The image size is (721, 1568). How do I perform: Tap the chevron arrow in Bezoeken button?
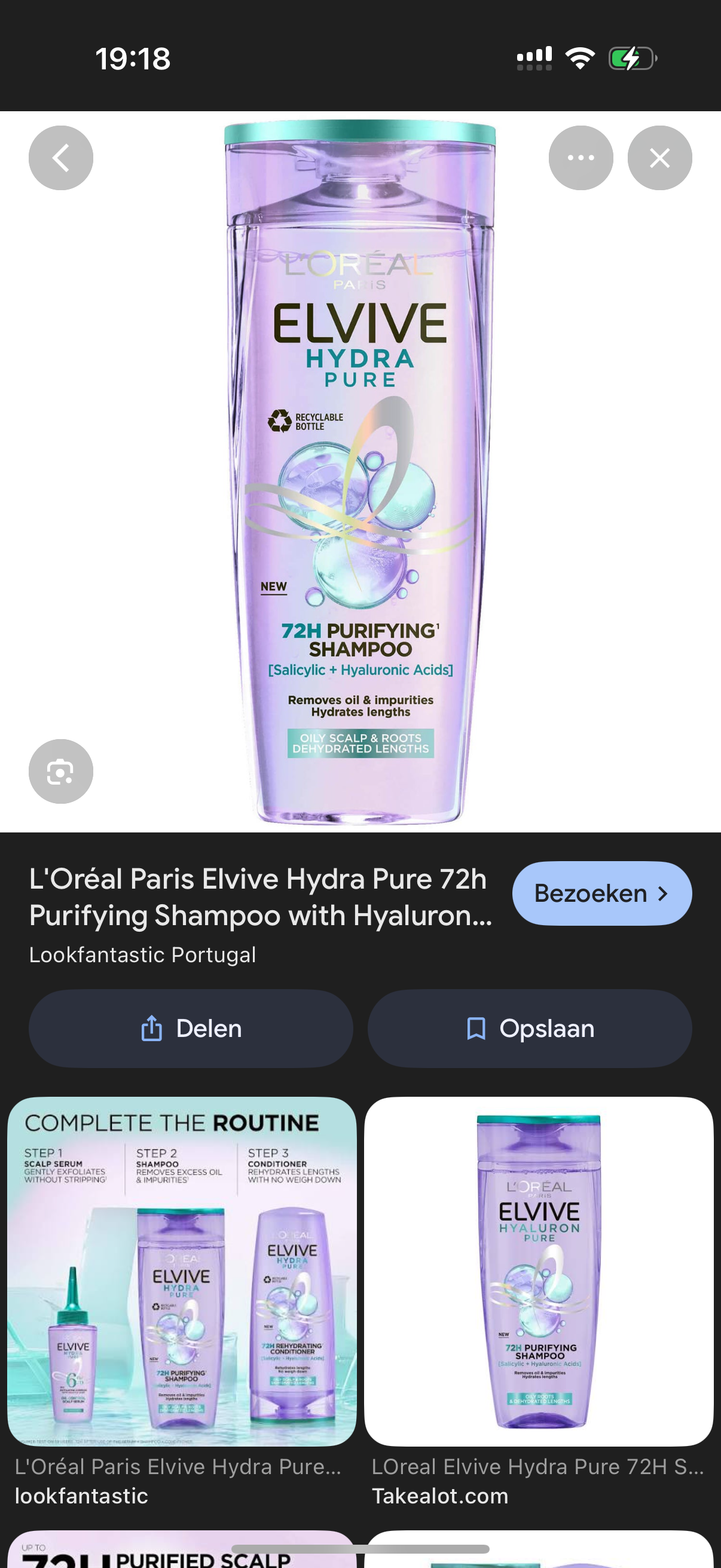click(x=663, y=893)
